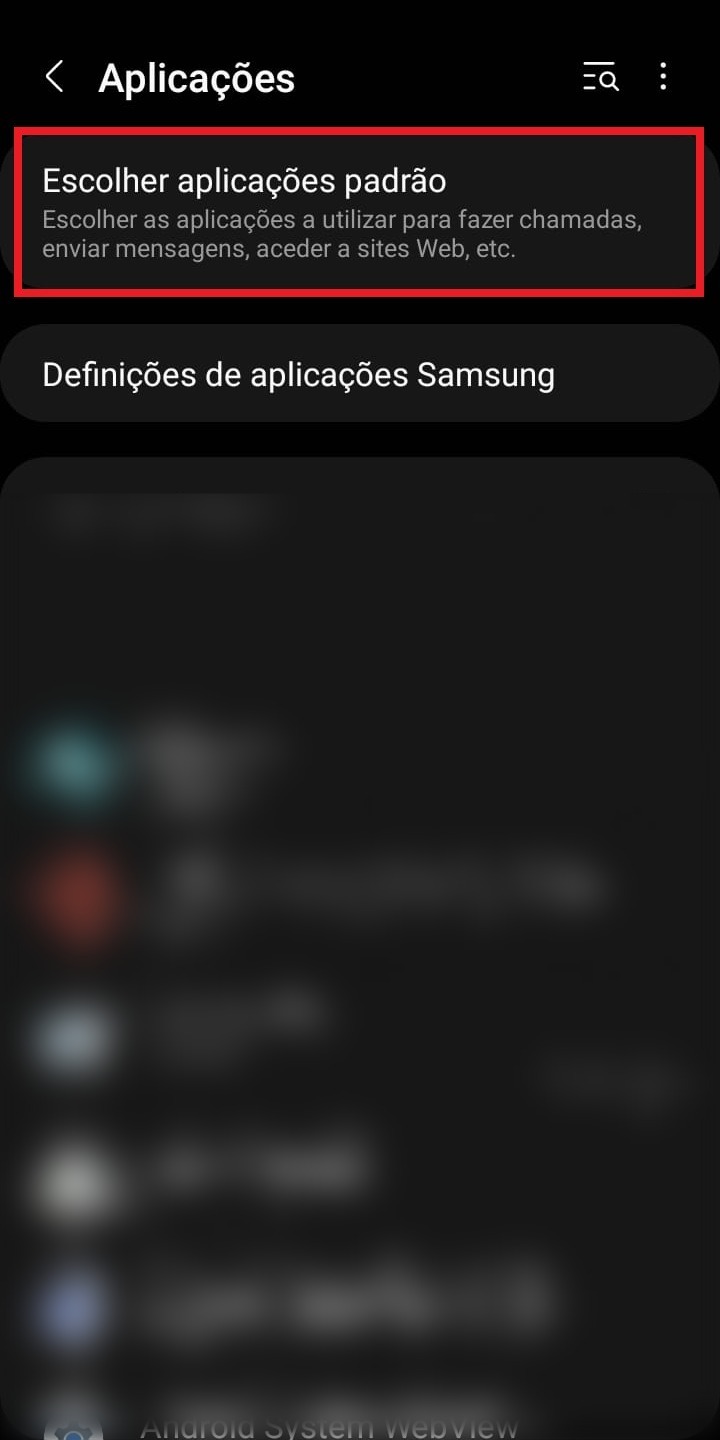Image resolution: width=720 pixels, height=1440 pixels.
Task: Open Definições de aplicações Samsung
Action: [x=360, y=374]
